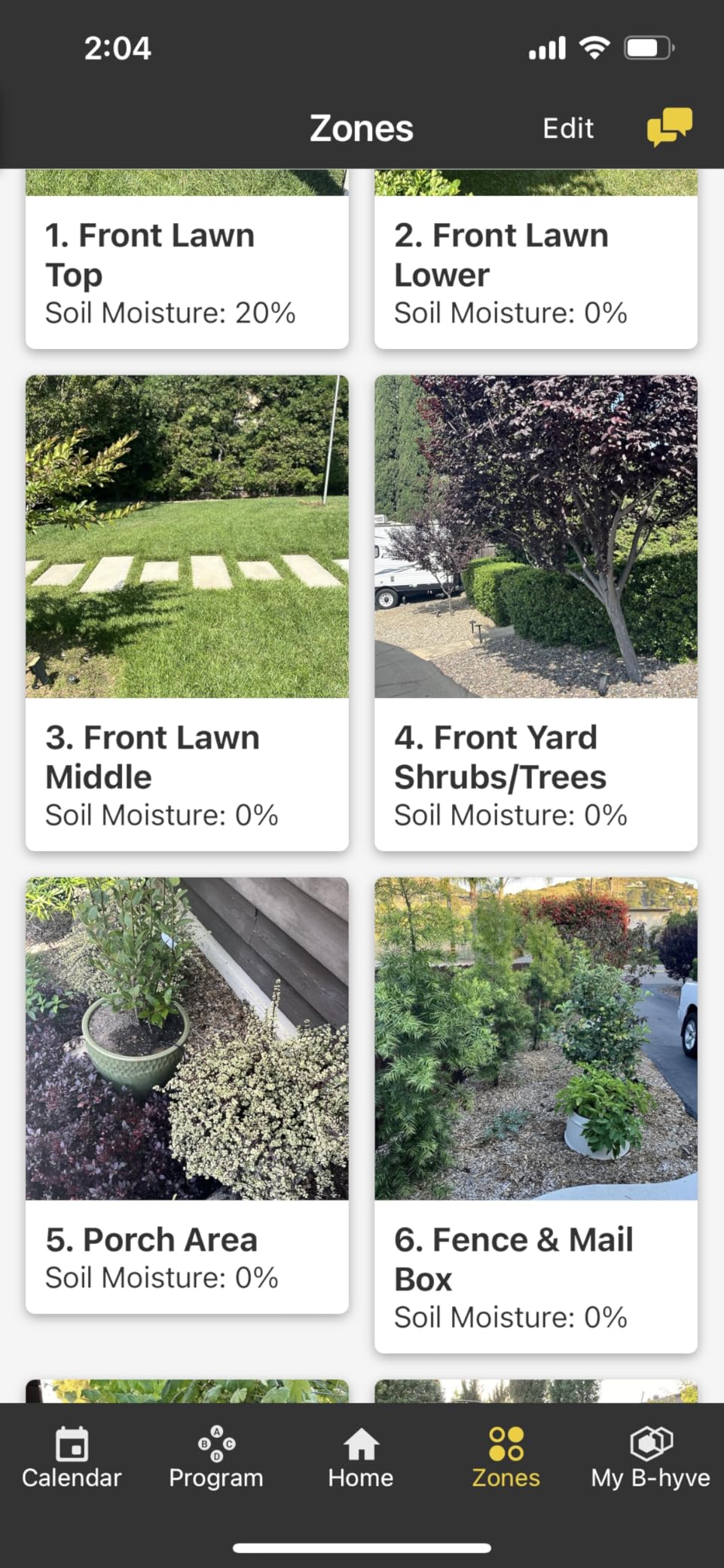Tap Edit in the Zones header

click(568, 128)
